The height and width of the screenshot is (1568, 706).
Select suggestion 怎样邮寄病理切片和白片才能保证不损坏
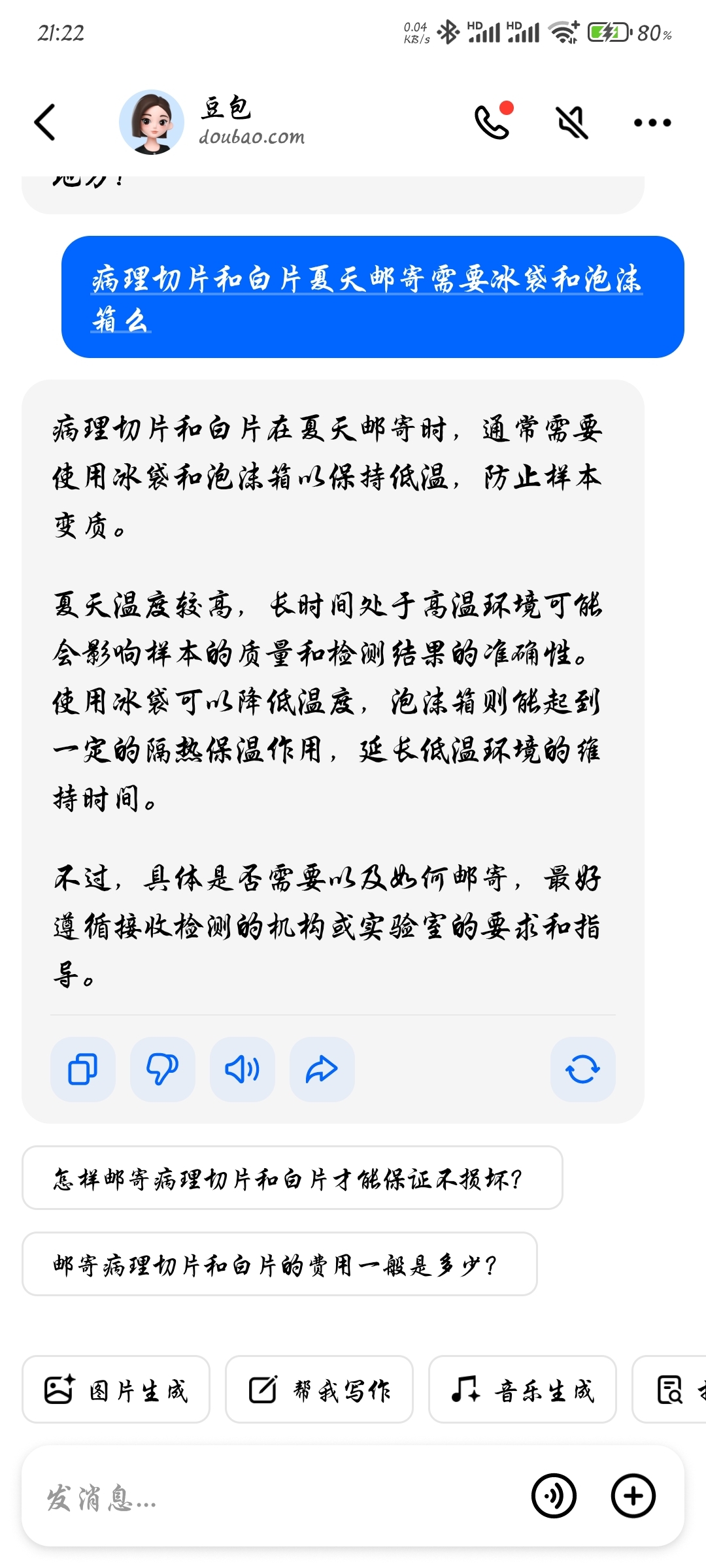pyautogui.click(x=292, y=1178)
